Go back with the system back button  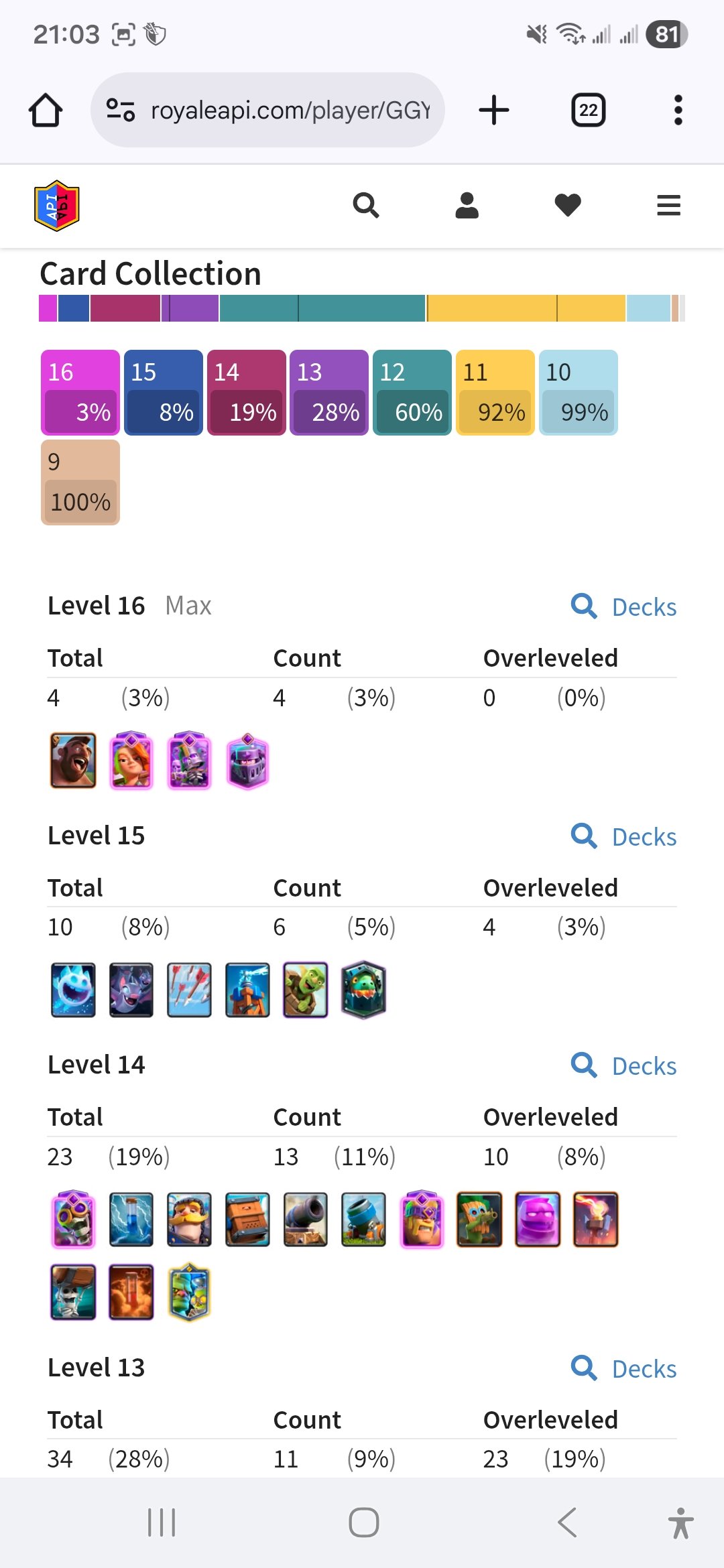click(567, 1522)
